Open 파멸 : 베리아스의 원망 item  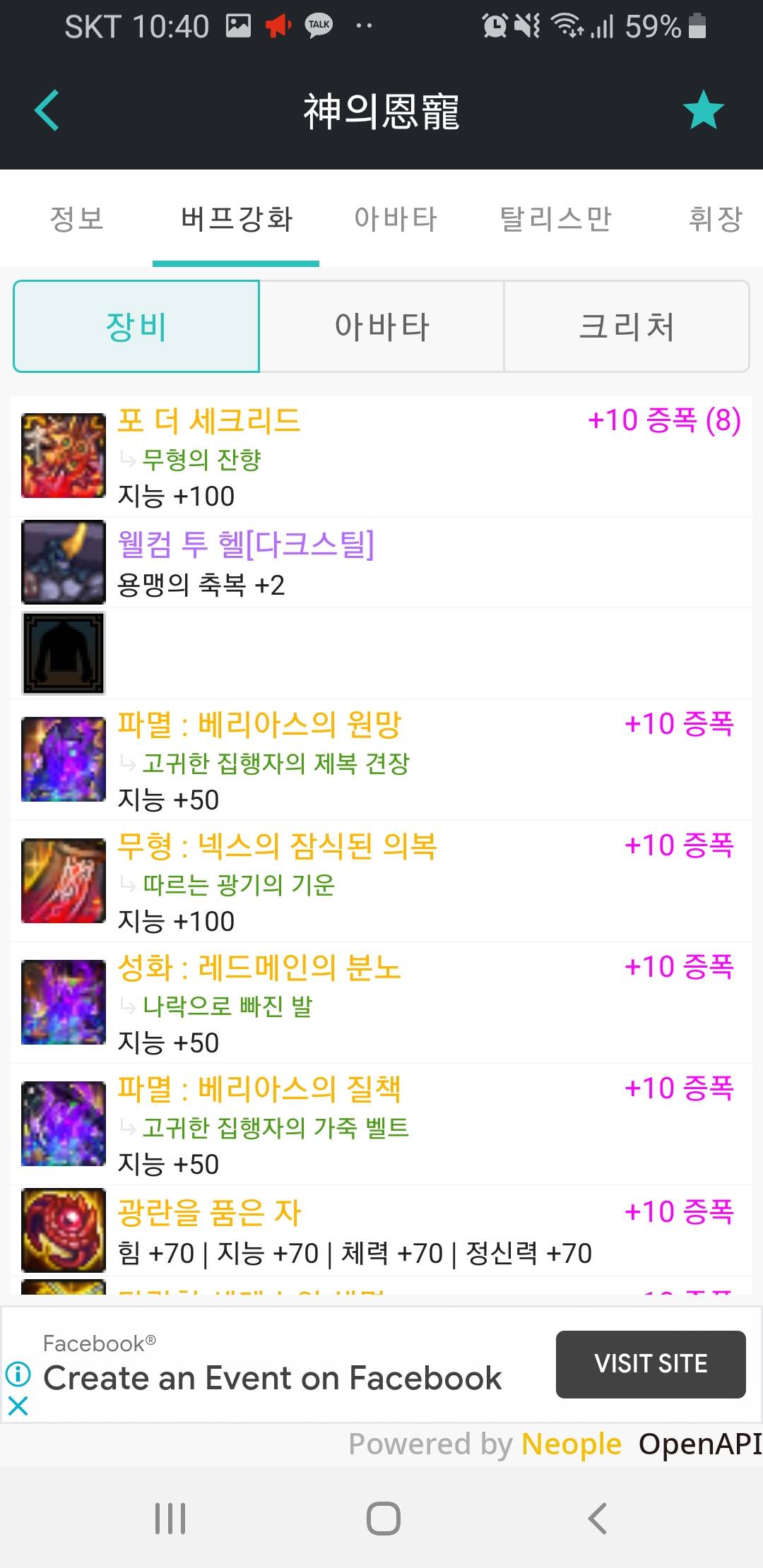pos(259,725)
